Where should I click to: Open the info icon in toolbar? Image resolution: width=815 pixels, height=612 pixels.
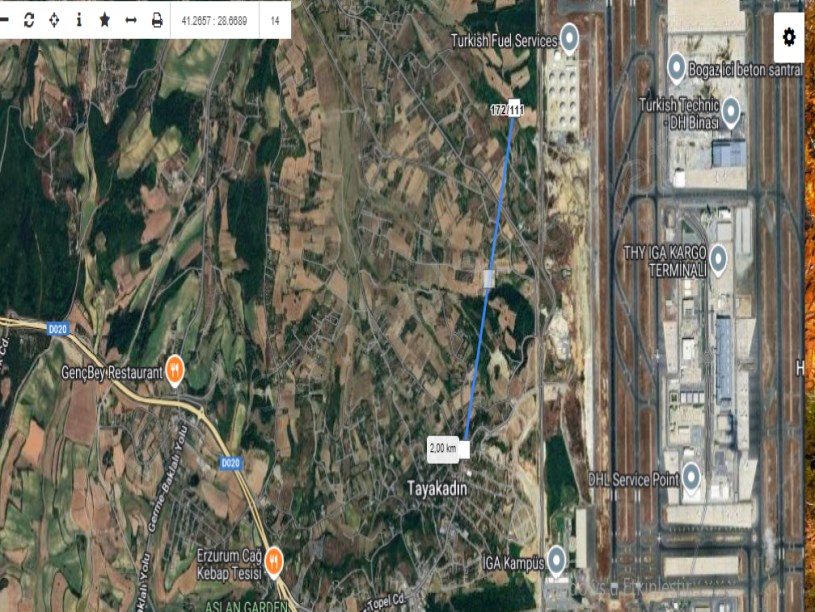click(x=79, y=19)
